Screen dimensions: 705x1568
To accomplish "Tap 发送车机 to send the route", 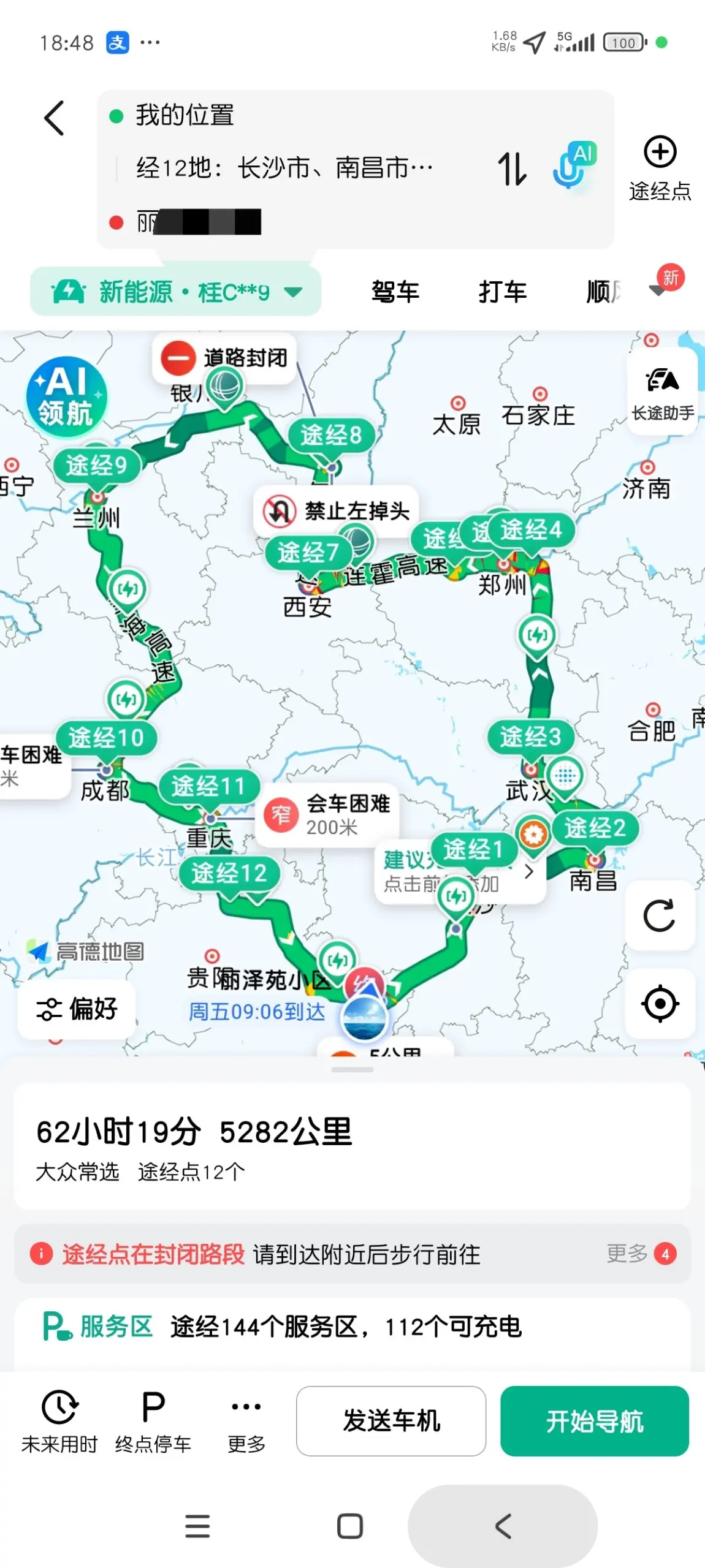I will [391, 1420].
